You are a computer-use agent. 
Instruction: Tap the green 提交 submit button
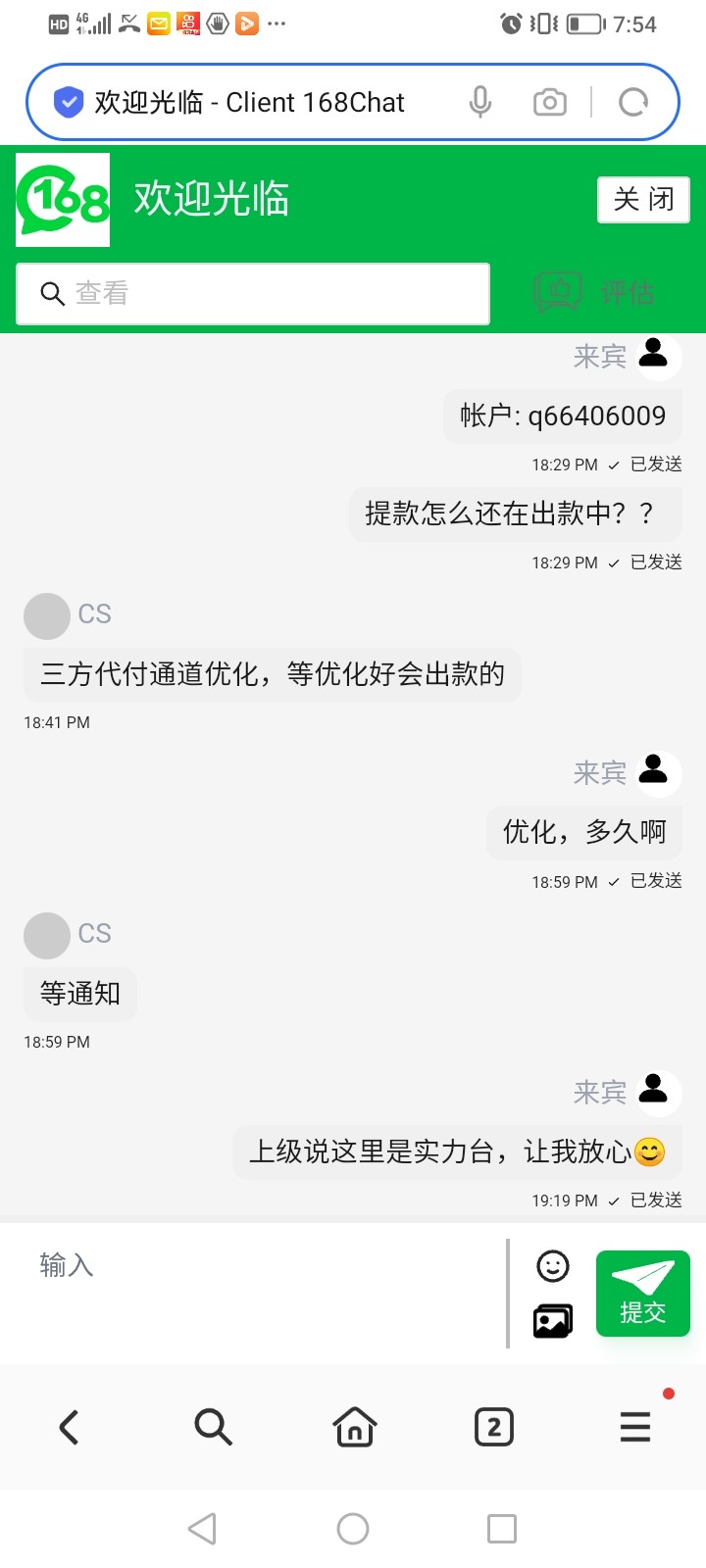coord(642,1292)
